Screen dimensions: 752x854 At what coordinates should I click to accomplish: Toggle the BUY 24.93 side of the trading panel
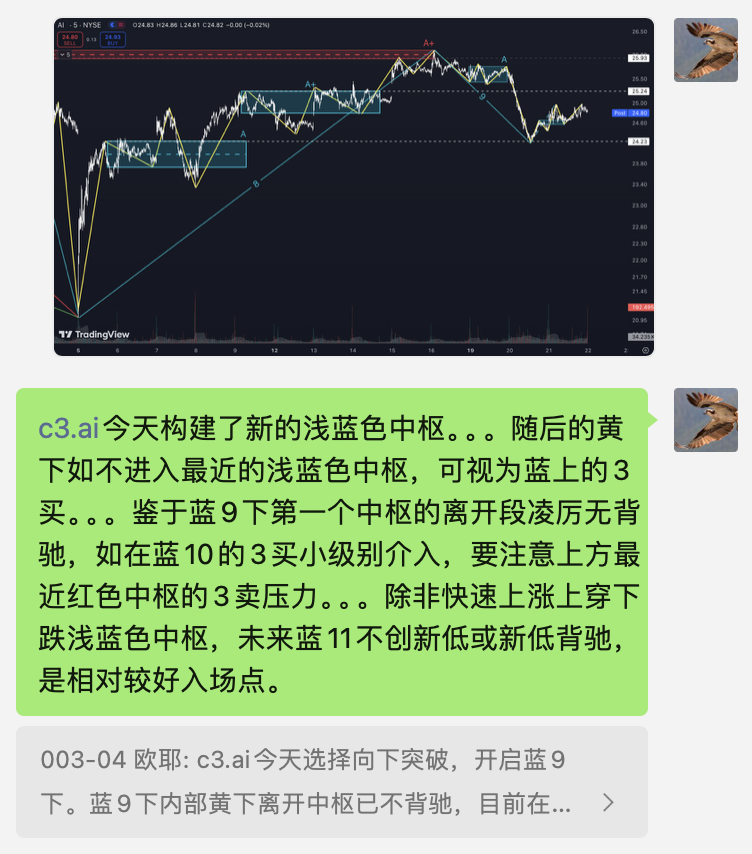[112, 39]
